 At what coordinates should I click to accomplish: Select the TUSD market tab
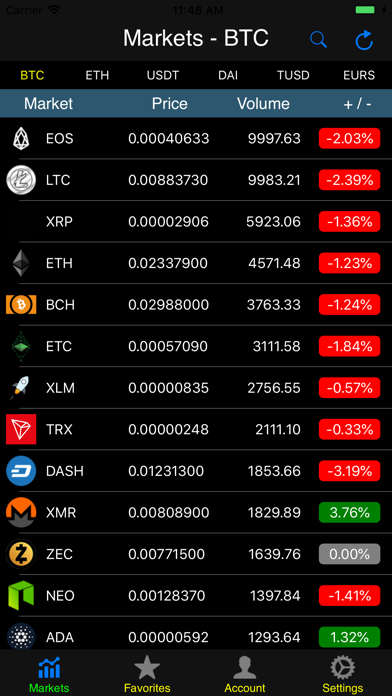pyautogui.click(x=293, y=75)
